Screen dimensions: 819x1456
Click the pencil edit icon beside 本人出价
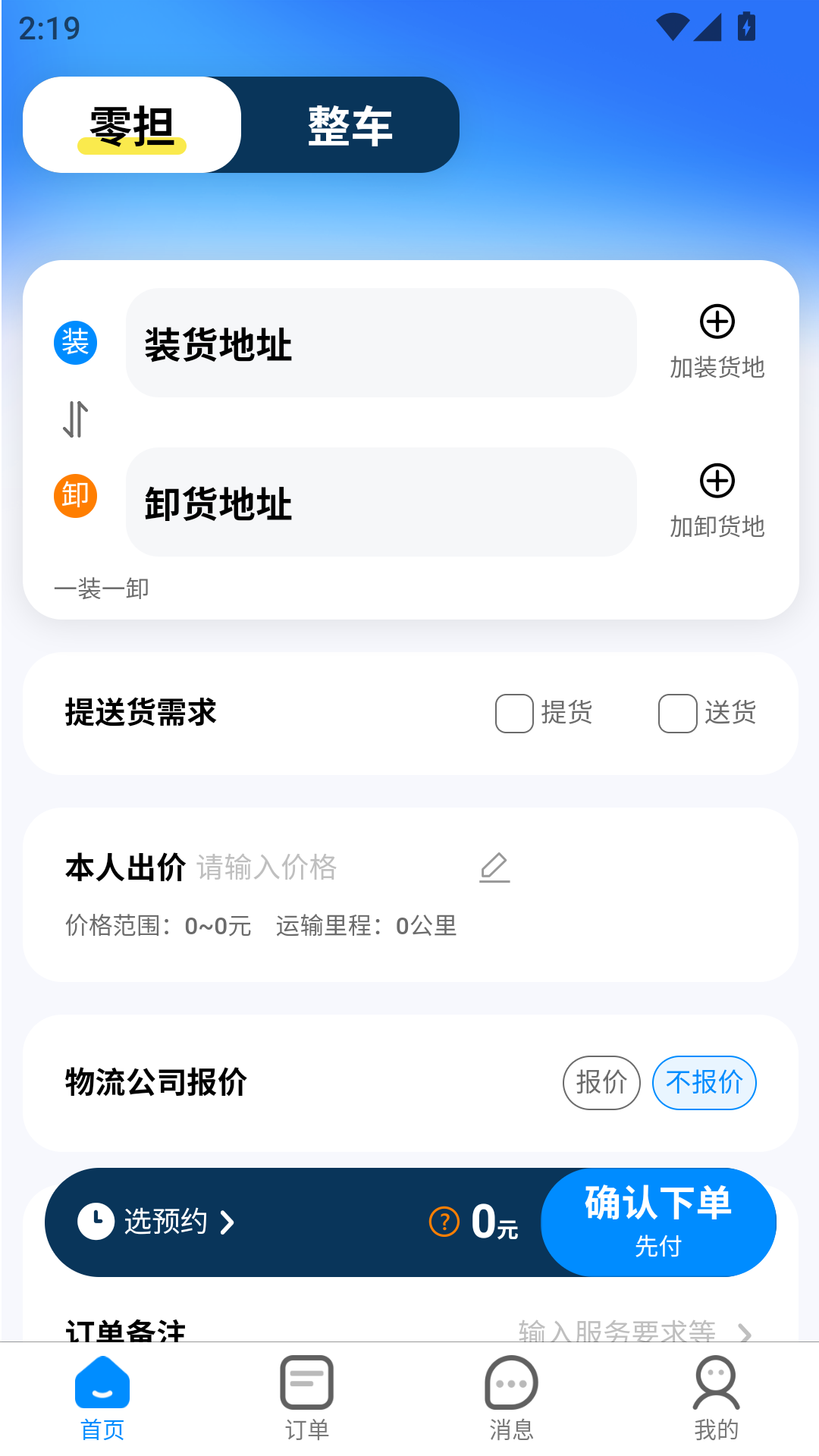point(494,868)
